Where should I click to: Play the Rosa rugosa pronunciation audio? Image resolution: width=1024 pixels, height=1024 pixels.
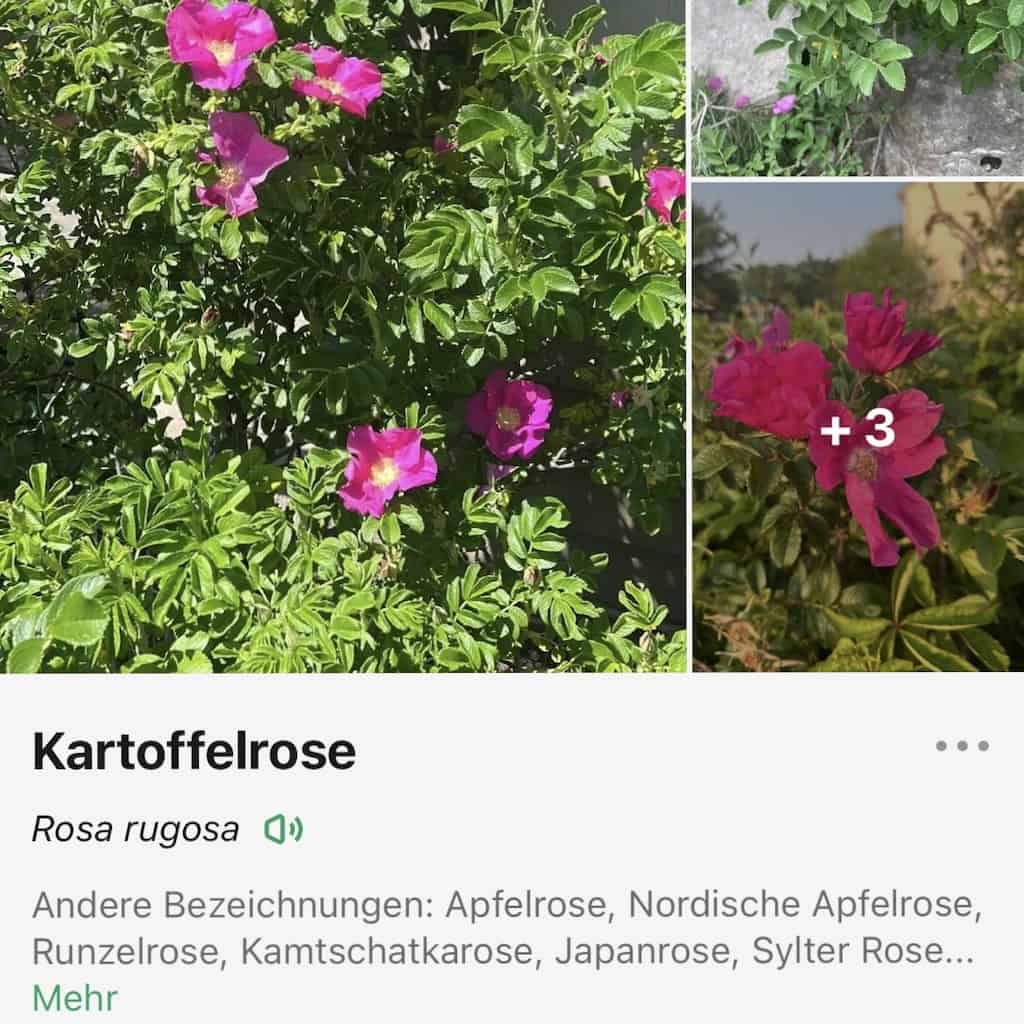(283, 829)
